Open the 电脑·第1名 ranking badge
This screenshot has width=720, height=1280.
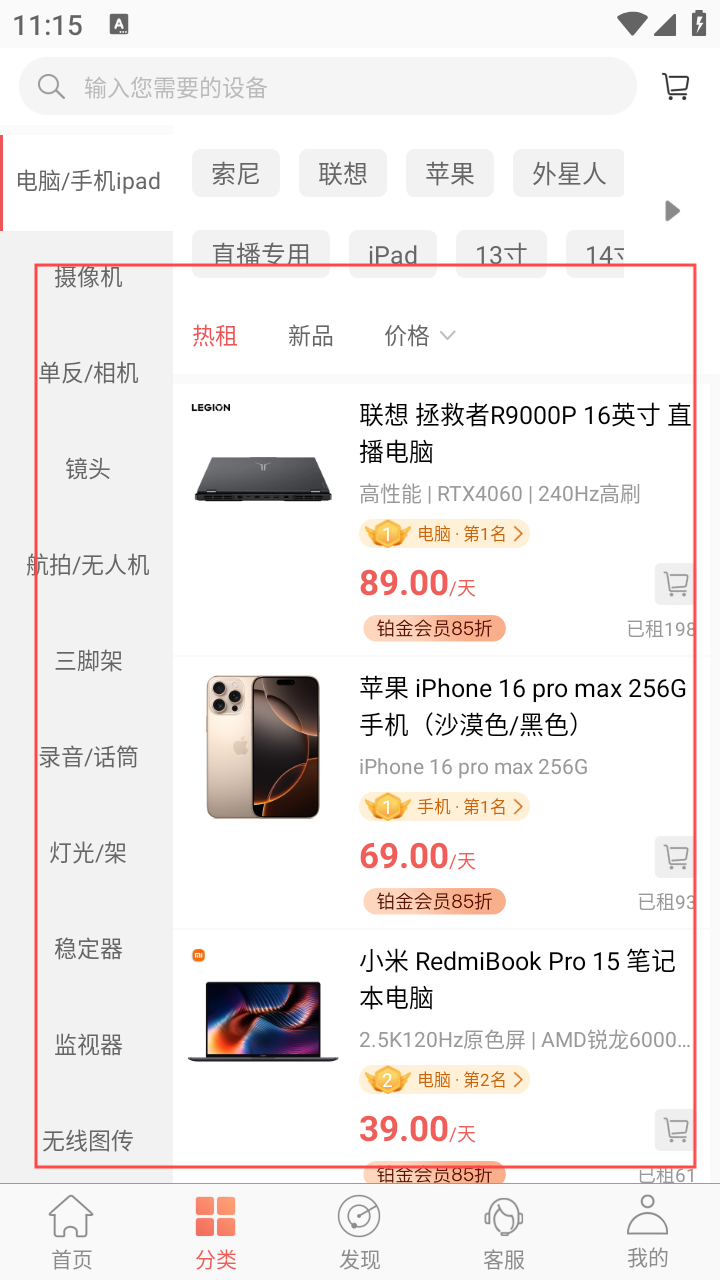coord(444,534)
